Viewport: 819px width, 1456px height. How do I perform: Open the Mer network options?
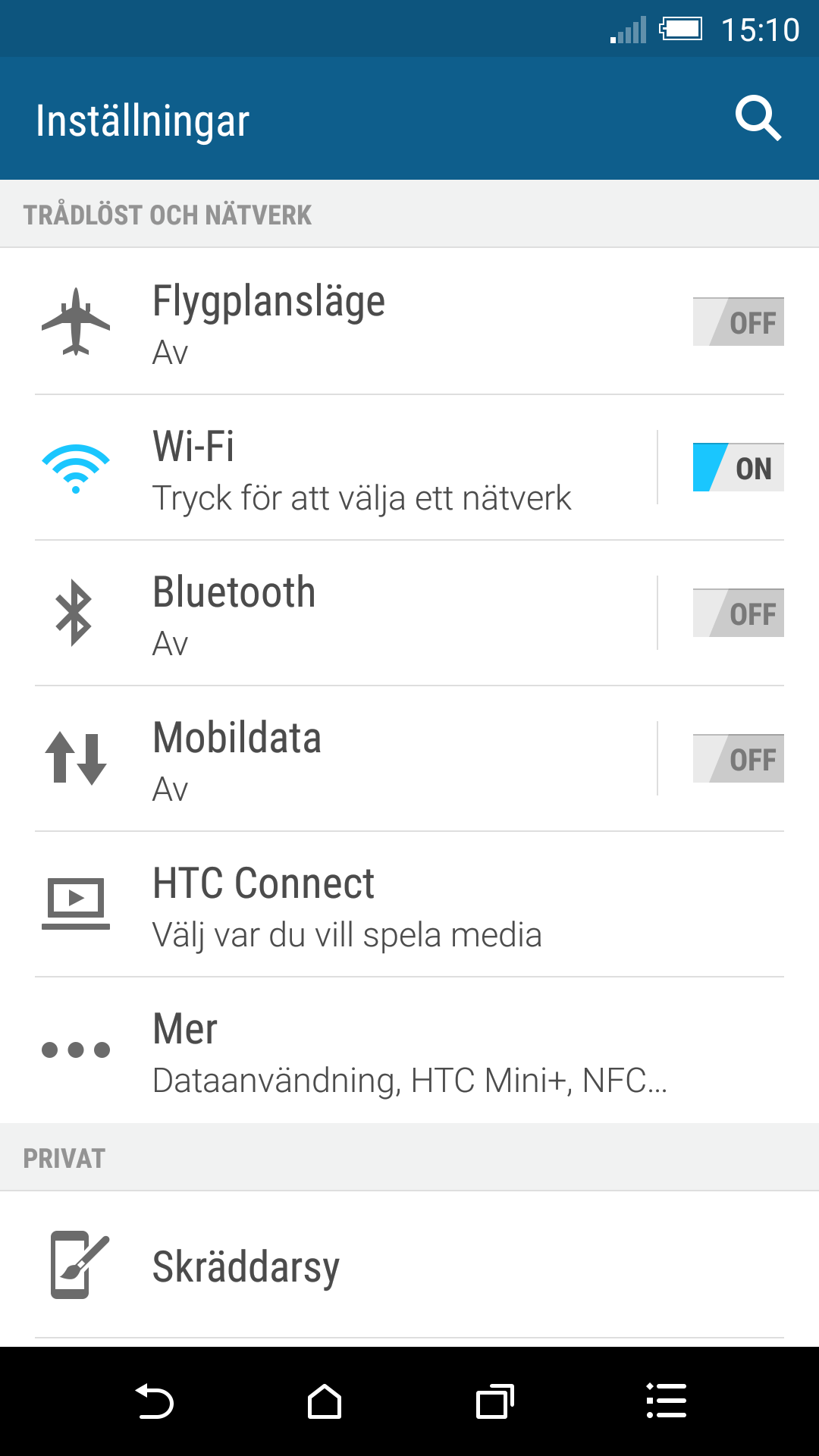[x=409, y=1050]
